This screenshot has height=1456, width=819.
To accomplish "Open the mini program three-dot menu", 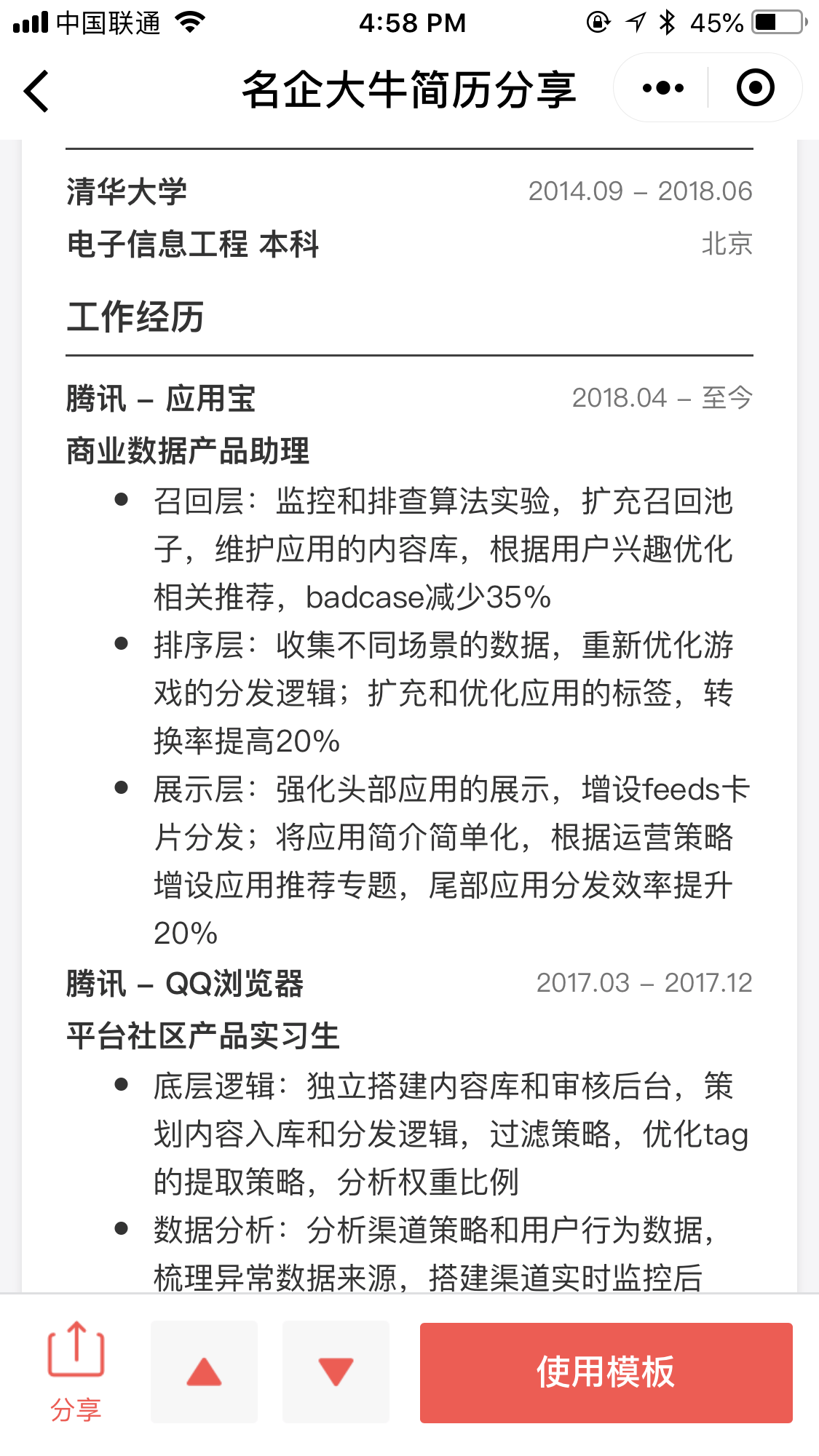I will [663, 88].
